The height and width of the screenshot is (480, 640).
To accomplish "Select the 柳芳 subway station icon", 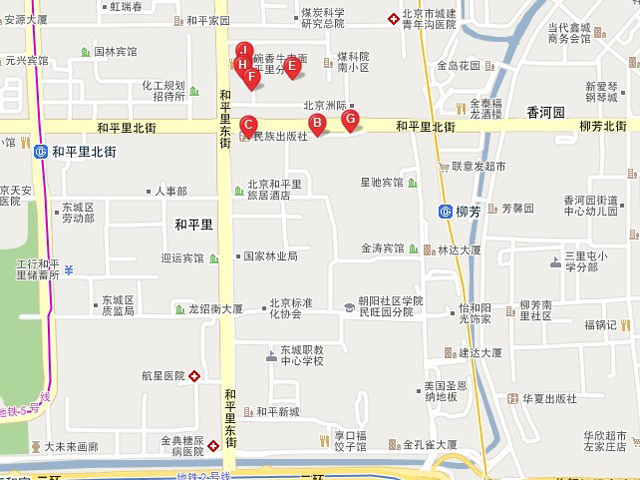I will click(445, 211).
